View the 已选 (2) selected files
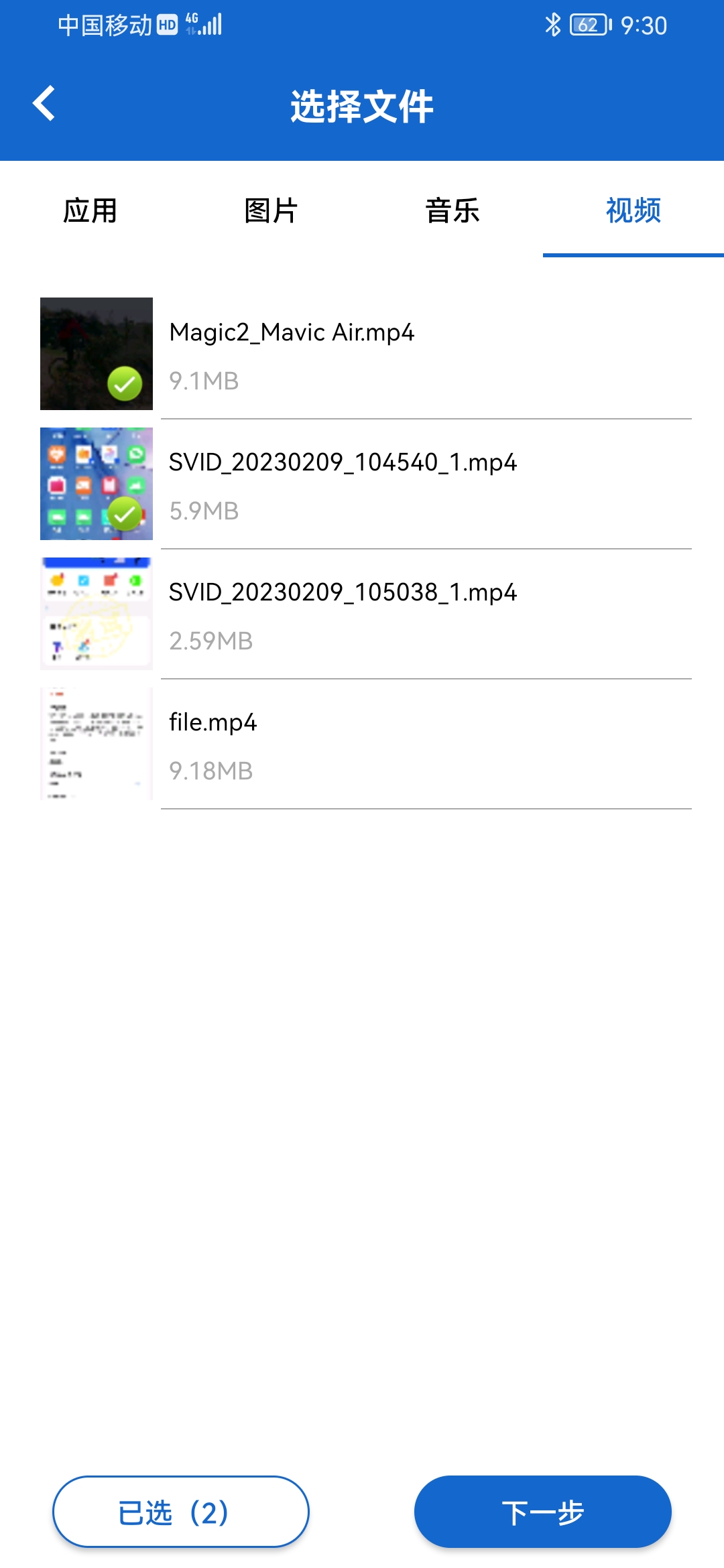Image resolution: width=724 pixels, height=1568 pixels. pyautogui.click(x=181, y=1512)
